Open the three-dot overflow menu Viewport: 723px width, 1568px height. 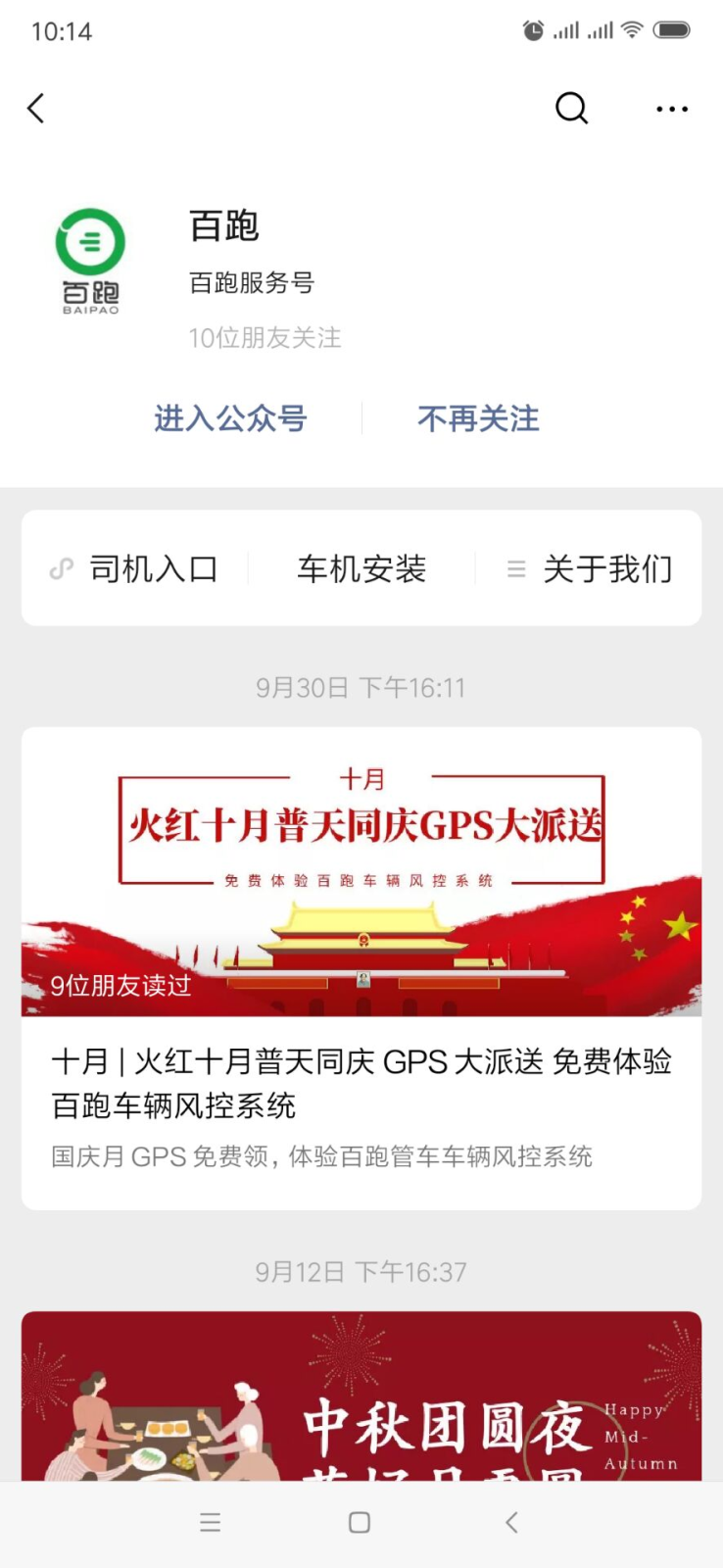[672, 109]
